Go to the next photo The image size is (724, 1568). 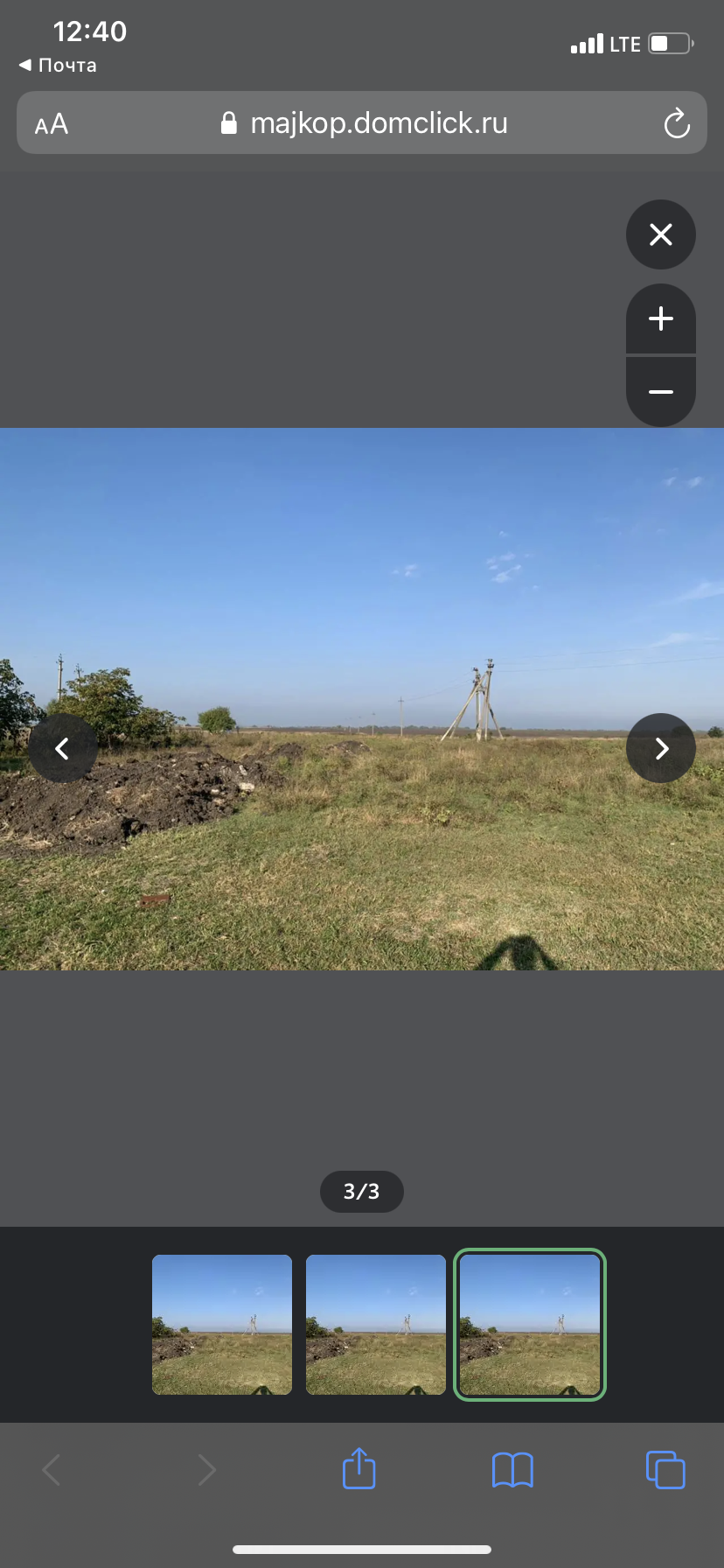pos(661,748)
